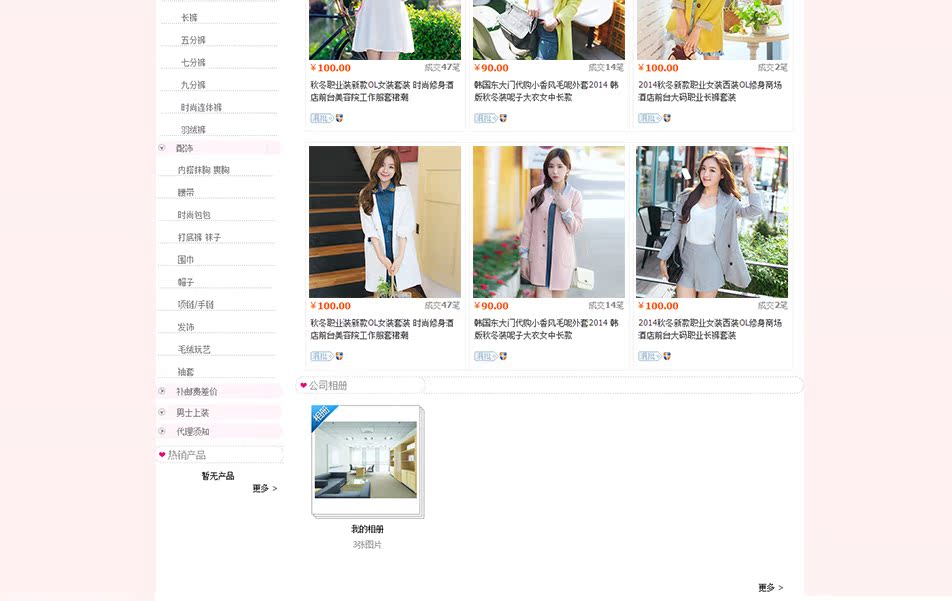Open the 项链/手链 category

[x=196, y=305]
